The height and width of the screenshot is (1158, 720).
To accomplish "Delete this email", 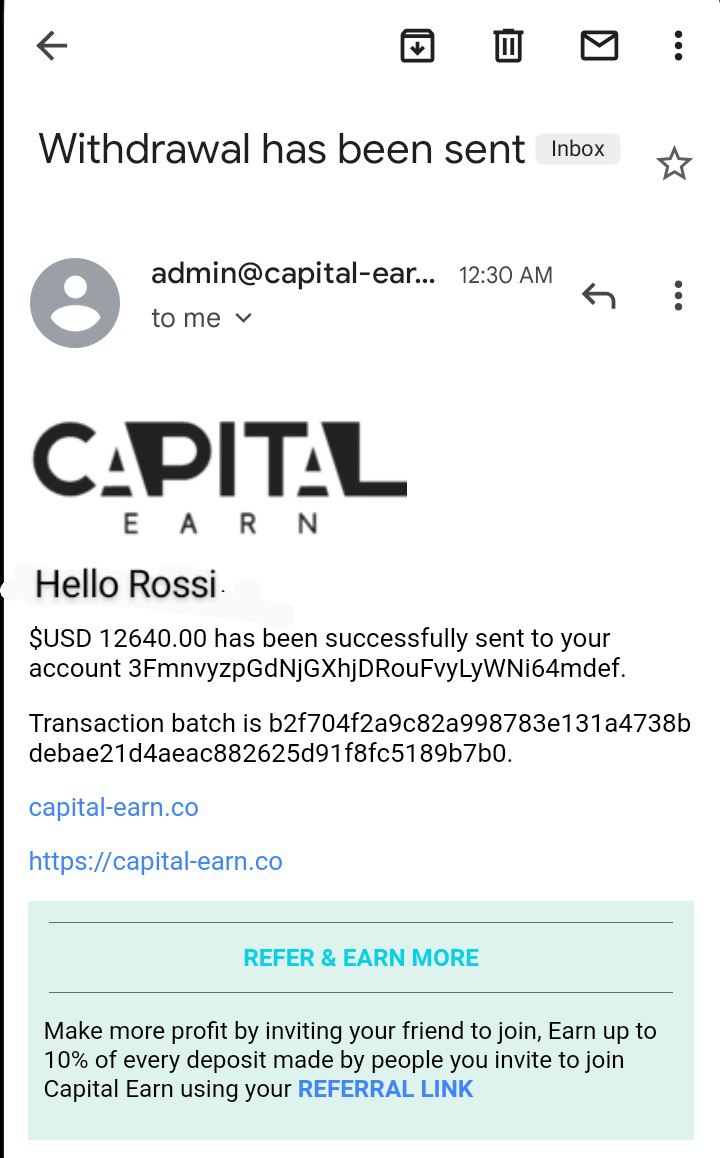I will tap(508, 45).
